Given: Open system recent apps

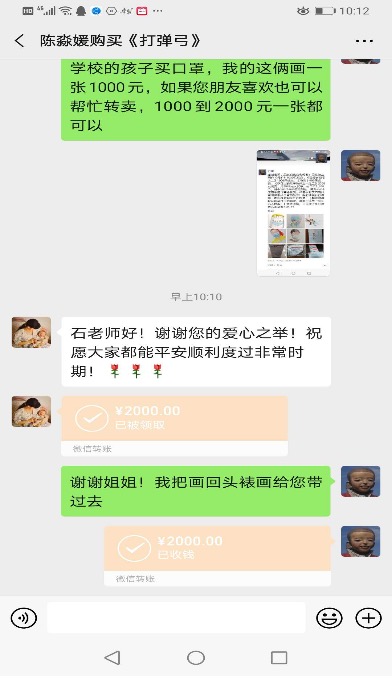Looking at the screenshot, I should 279,658.
